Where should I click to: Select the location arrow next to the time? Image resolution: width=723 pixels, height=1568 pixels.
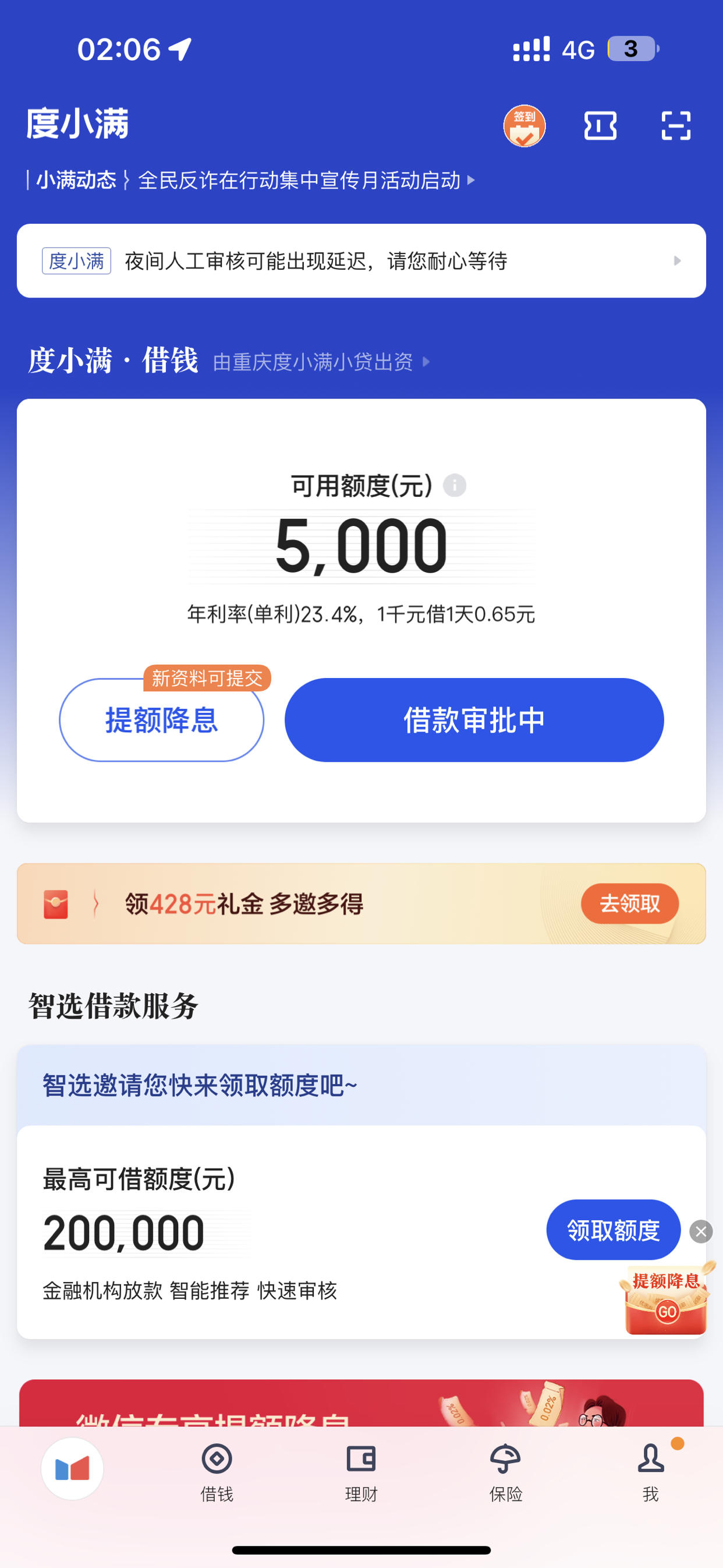coord(179,49)
